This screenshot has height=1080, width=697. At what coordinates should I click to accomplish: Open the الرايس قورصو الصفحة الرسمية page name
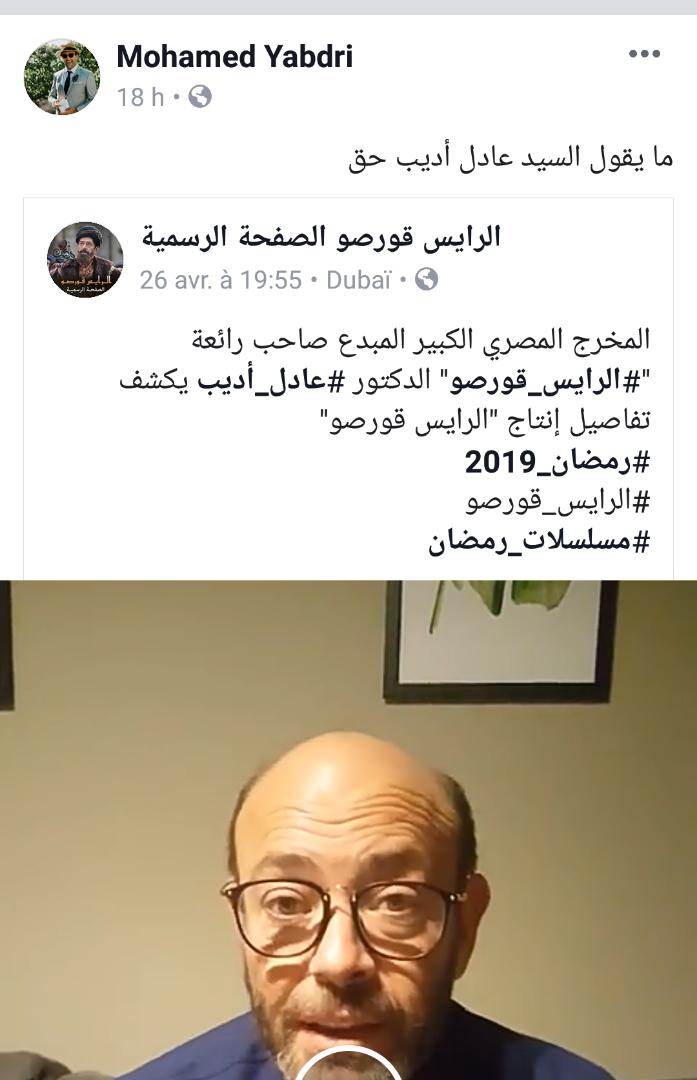pyautogui.click(x=320, y=238)
